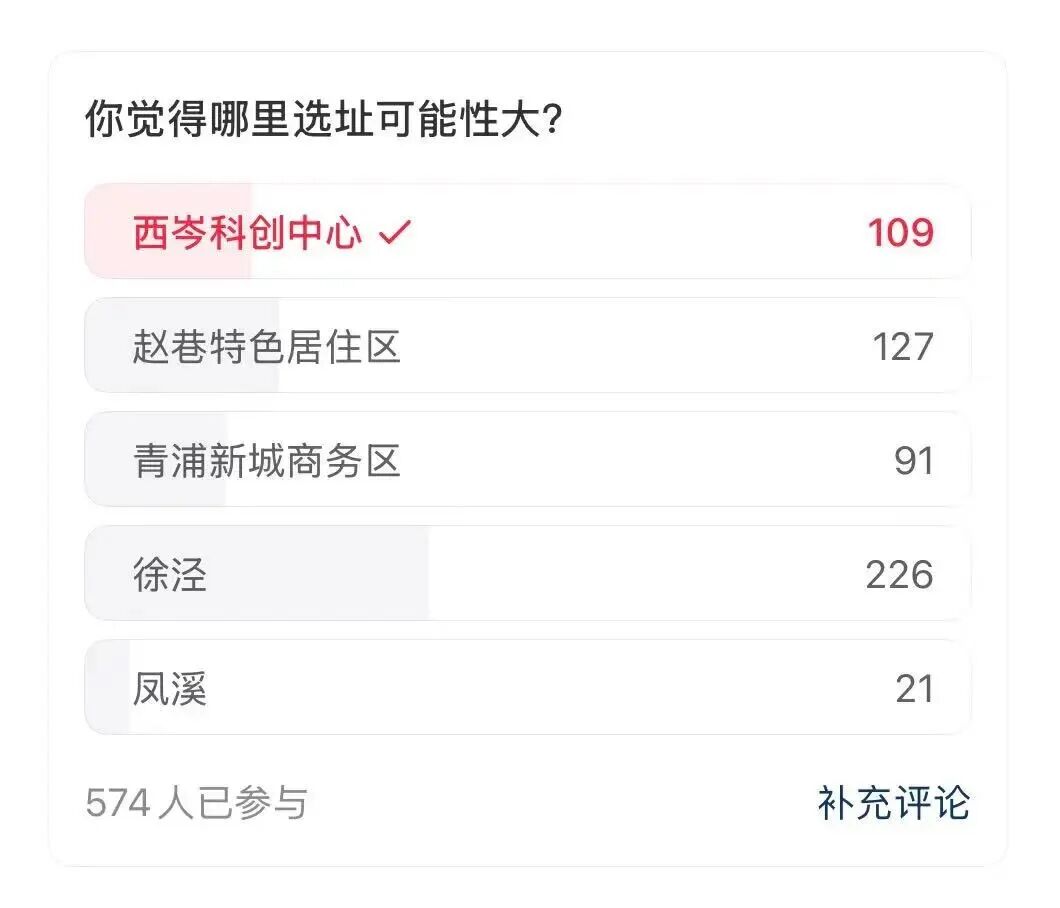Screen dimensions: 1060x908
Task: Open the 补充评论 link
Action: [893, 803]
